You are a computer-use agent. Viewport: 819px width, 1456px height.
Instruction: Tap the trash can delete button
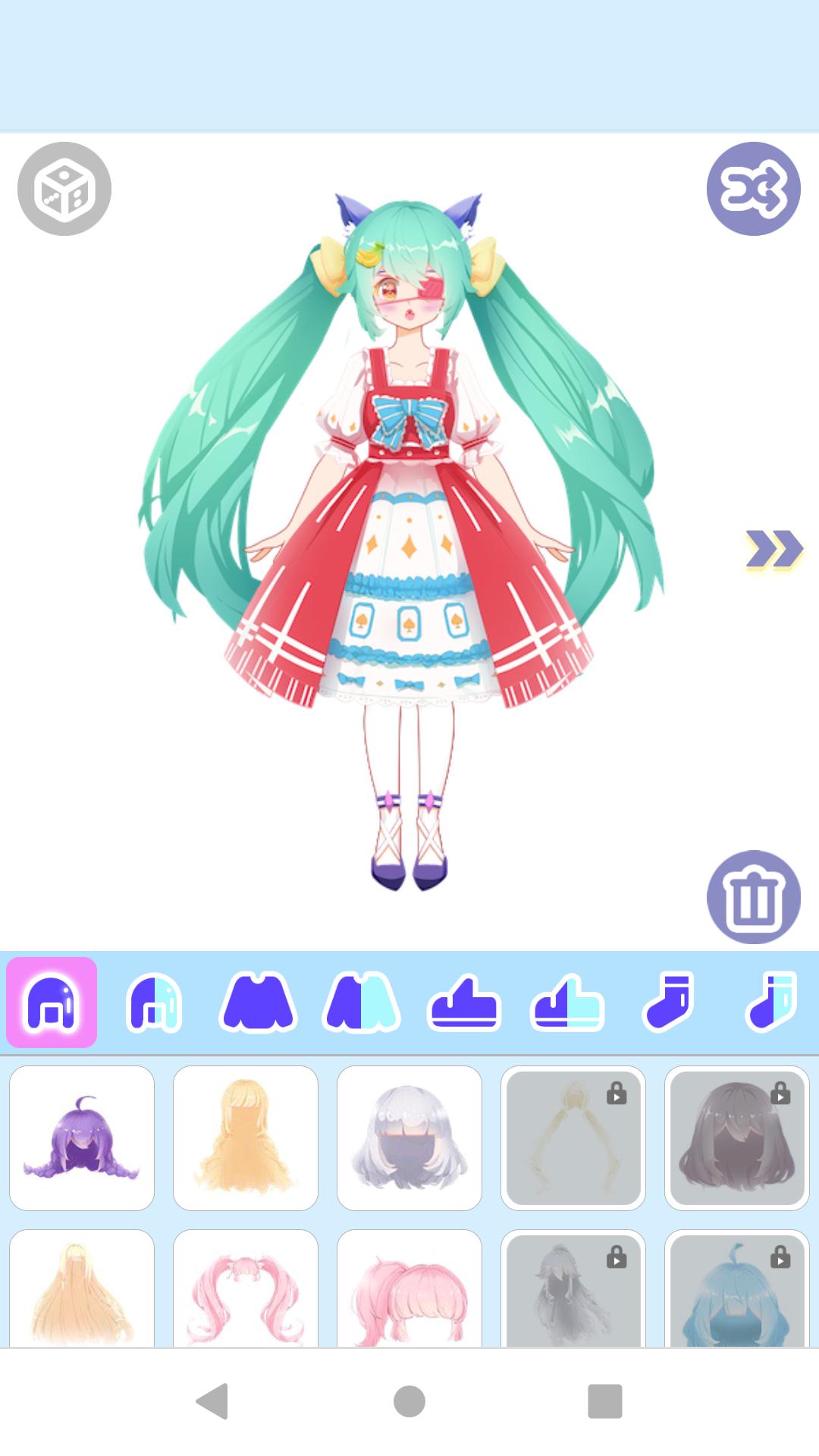pos(753,896)
